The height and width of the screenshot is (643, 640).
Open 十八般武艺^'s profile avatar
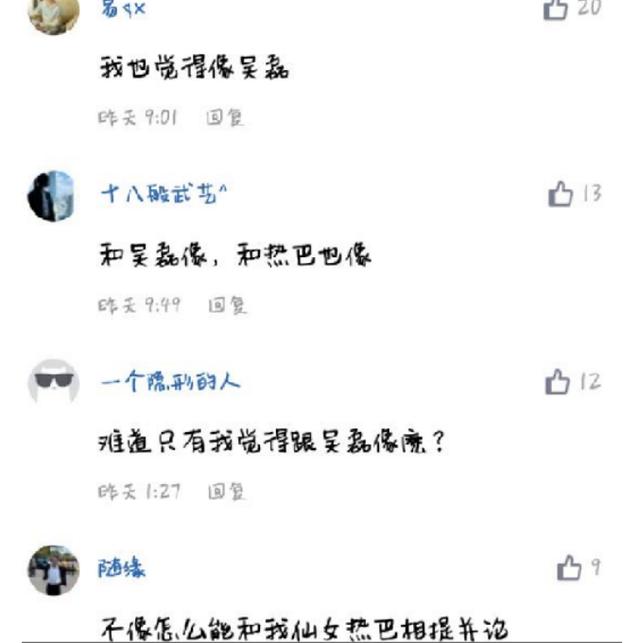coord(51,195)
